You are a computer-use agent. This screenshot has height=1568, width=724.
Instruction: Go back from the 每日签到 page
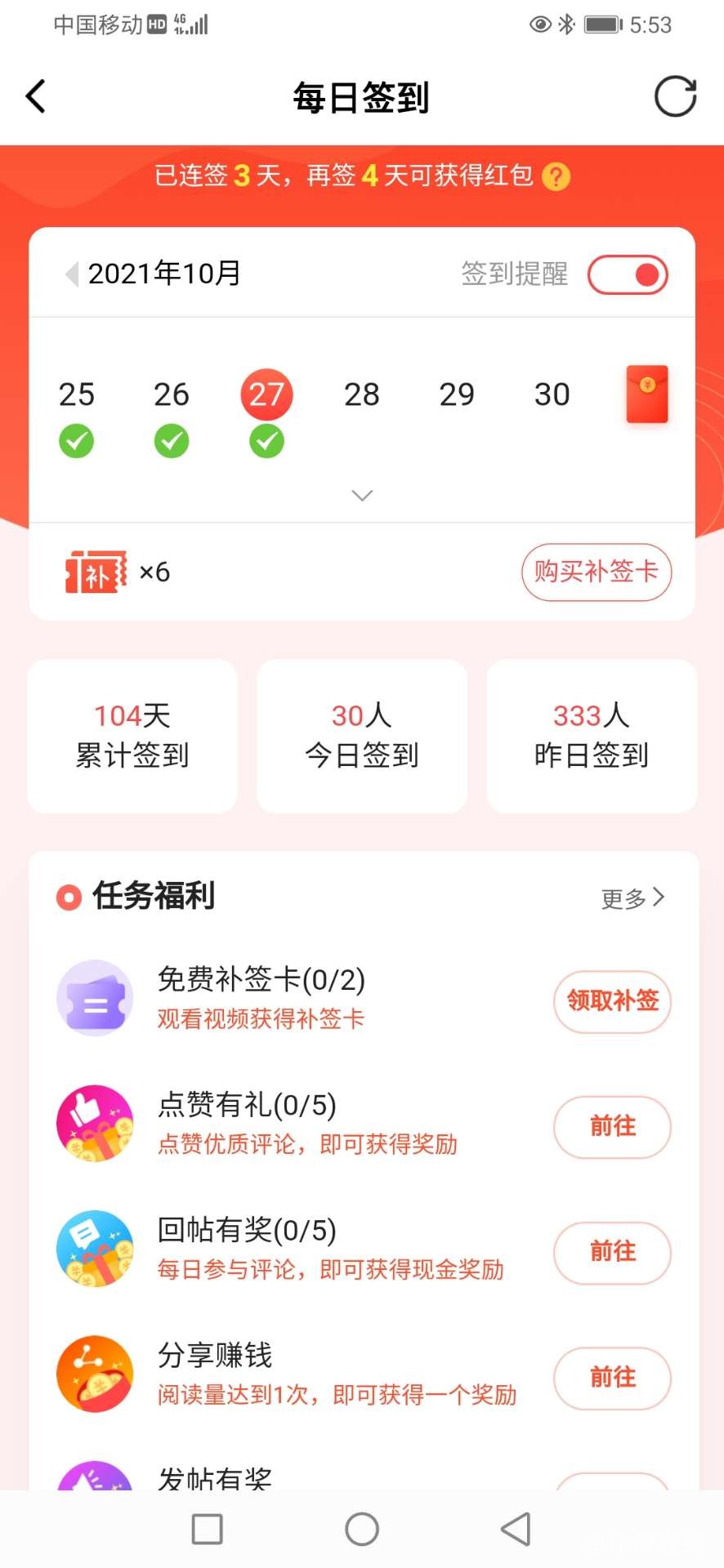pos(36,97)
